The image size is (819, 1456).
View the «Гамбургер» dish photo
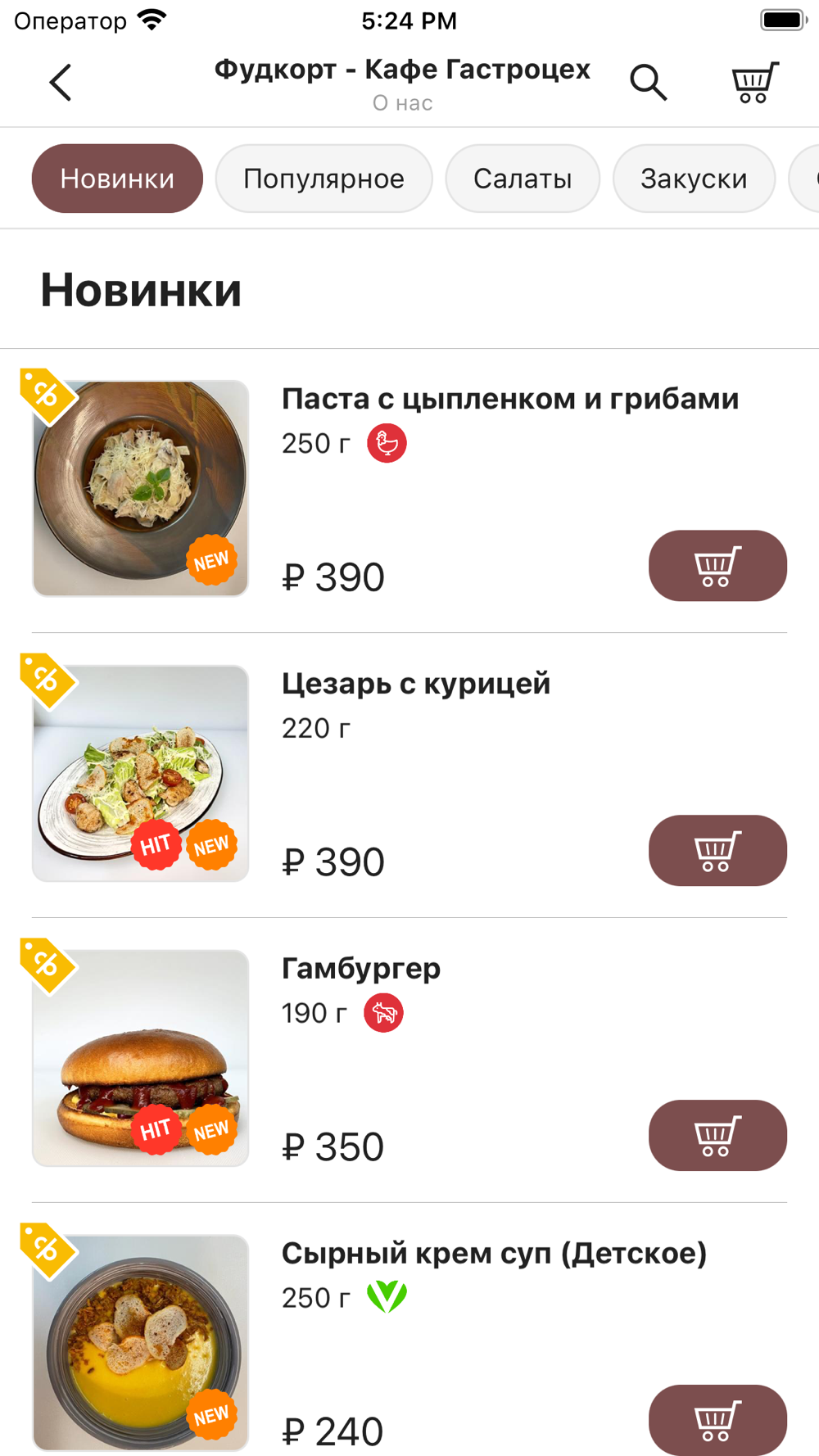pyautogui.click(x=140, y=1058)
